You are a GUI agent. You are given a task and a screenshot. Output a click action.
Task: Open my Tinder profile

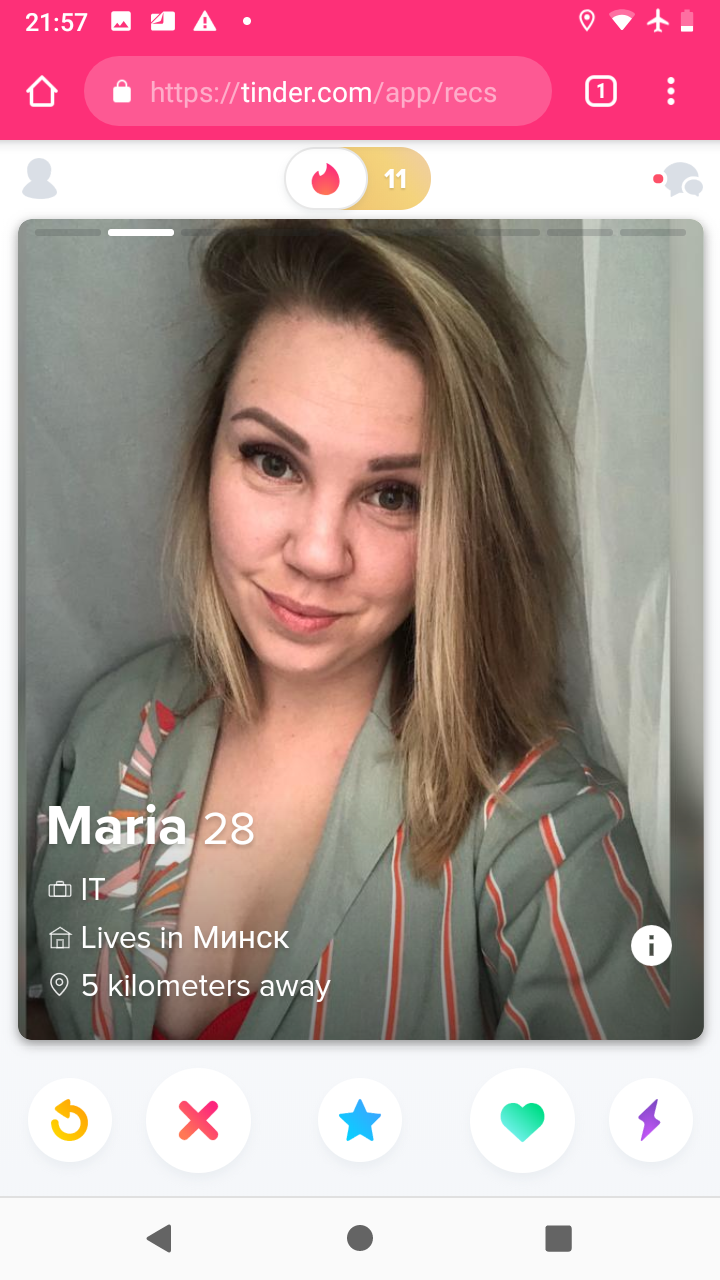[x=40, y=179]
